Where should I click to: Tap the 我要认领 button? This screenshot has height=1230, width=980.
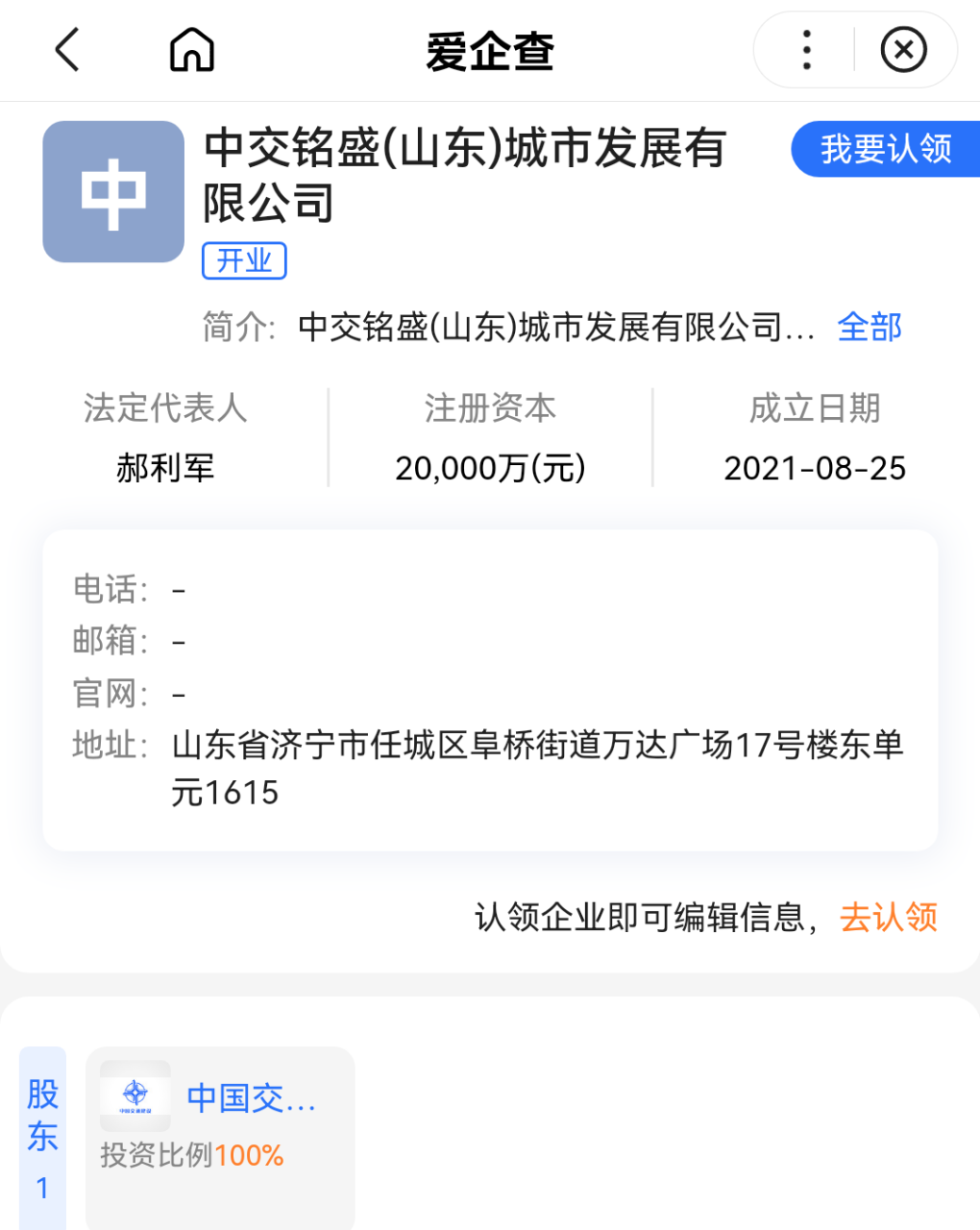[x=885, y=149]
